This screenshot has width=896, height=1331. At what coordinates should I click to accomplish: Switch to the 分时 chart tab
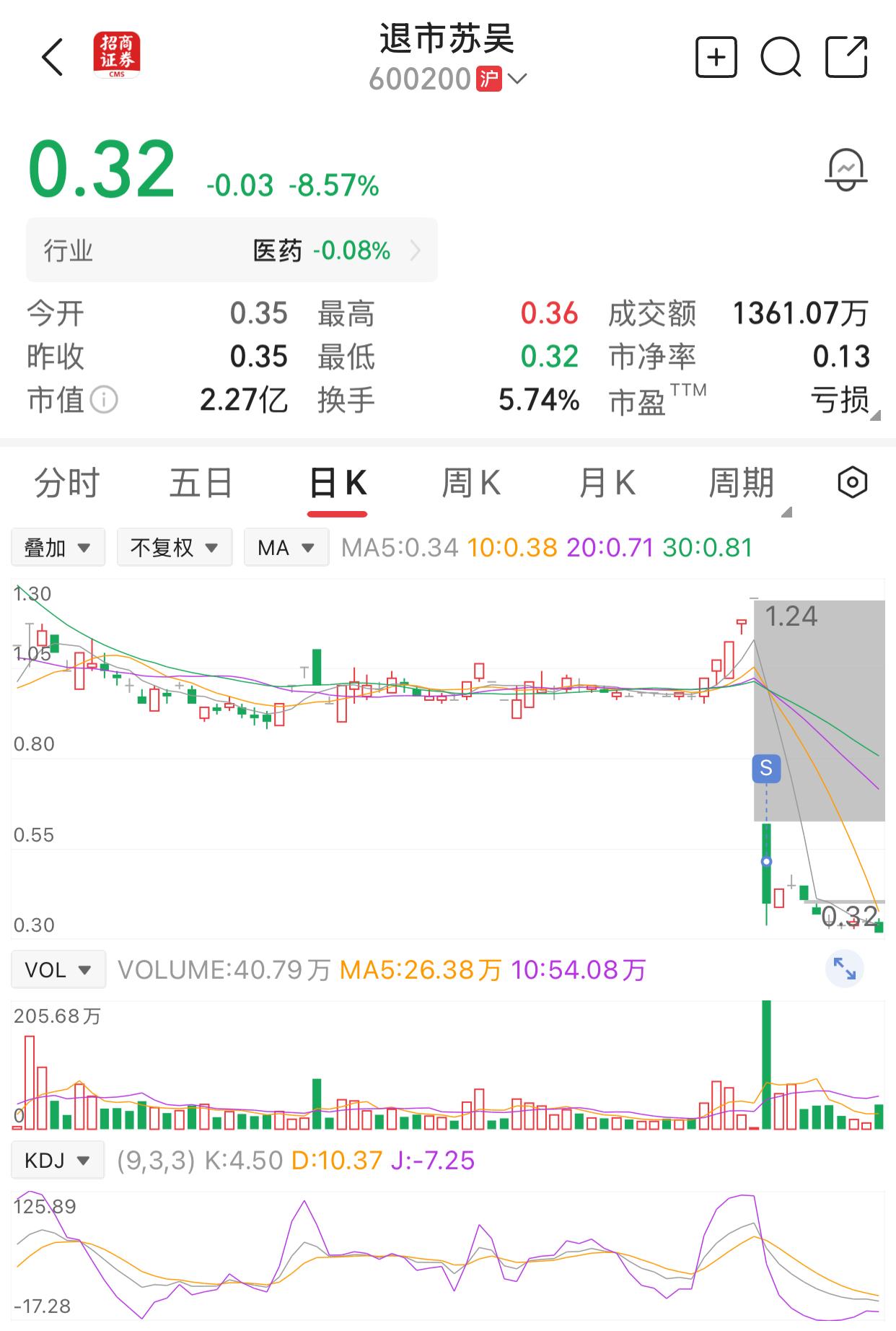pyautogui.click(x=65, y=484)
